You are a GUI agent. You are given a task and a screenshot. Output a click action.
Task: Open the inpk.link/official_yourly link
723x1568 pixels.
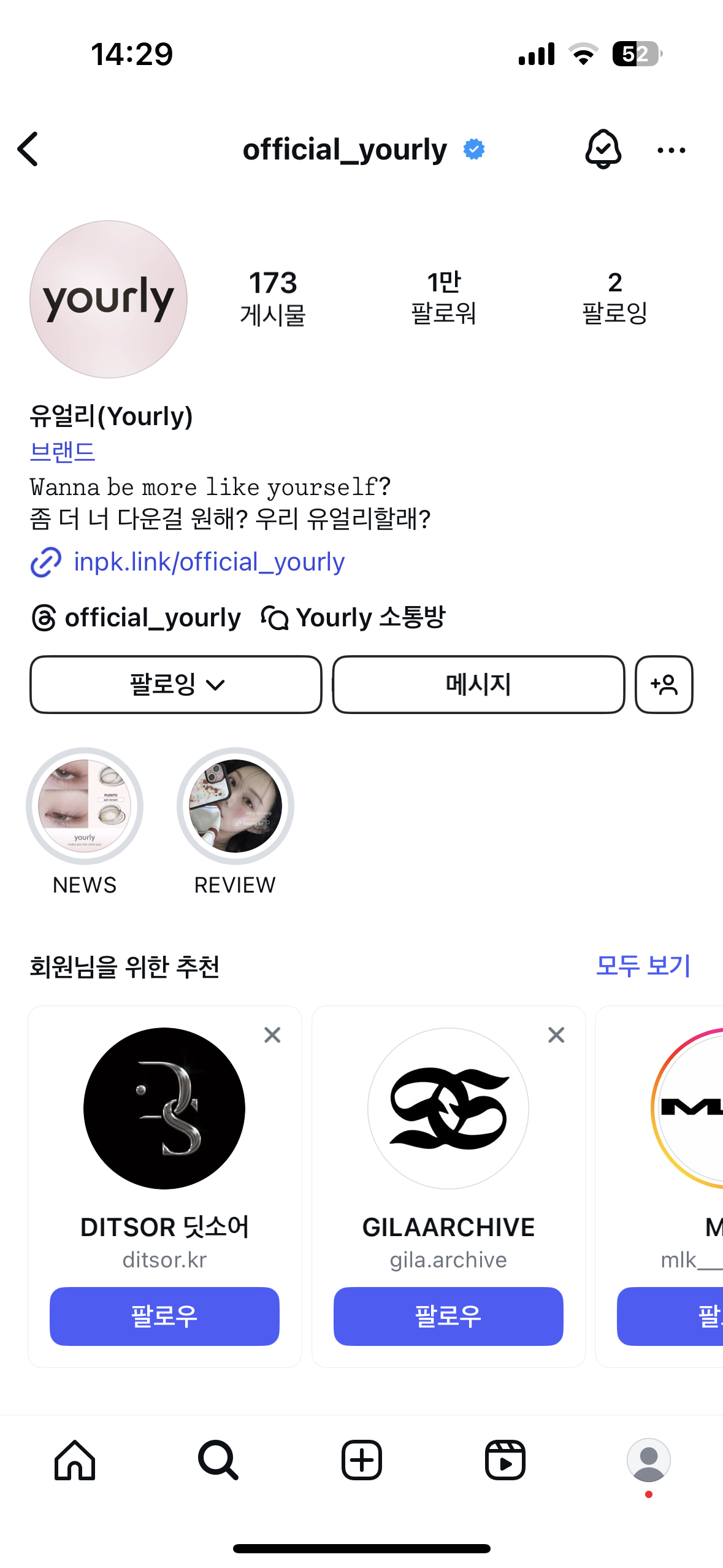click(x=208, y=562)
